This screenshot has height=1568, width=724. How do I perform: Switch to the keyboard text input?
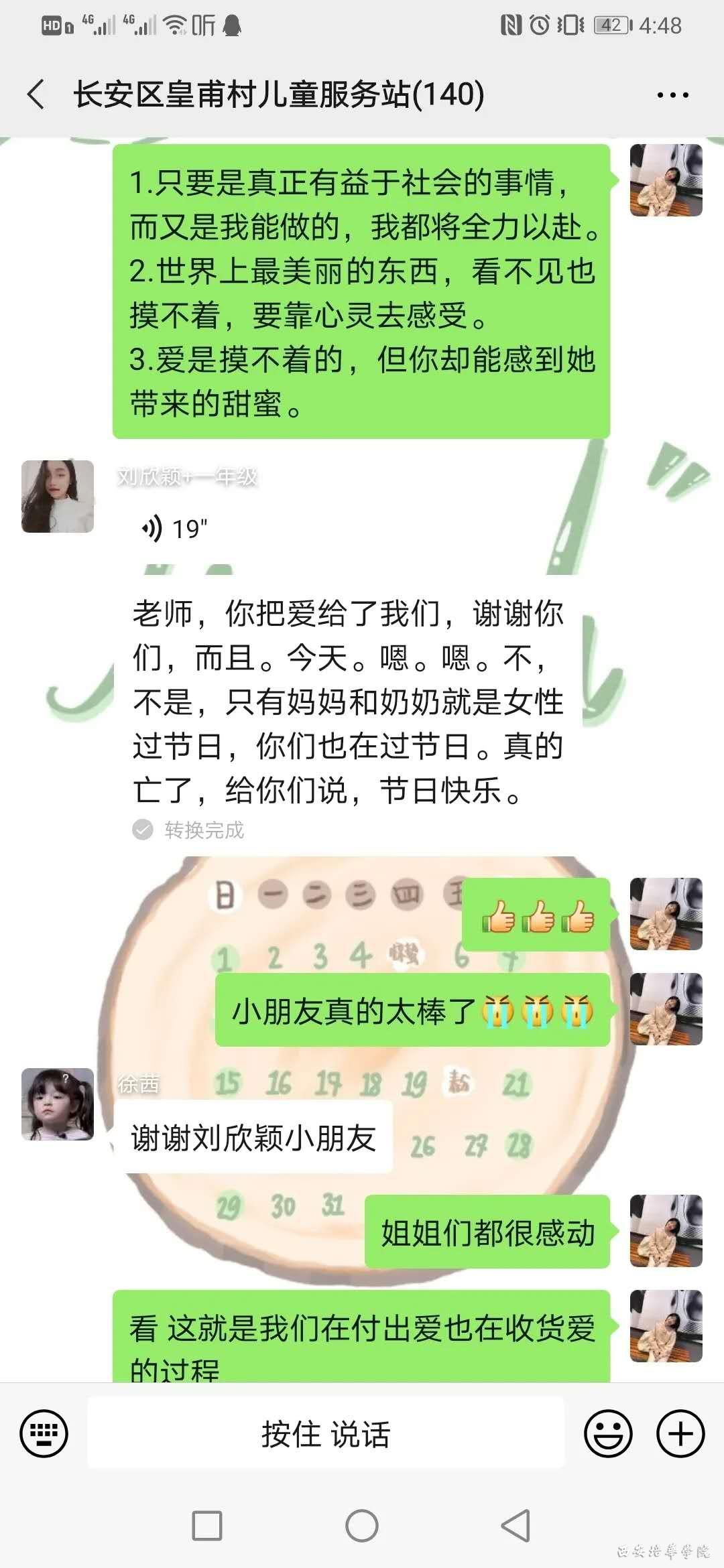pos(44,1434)
